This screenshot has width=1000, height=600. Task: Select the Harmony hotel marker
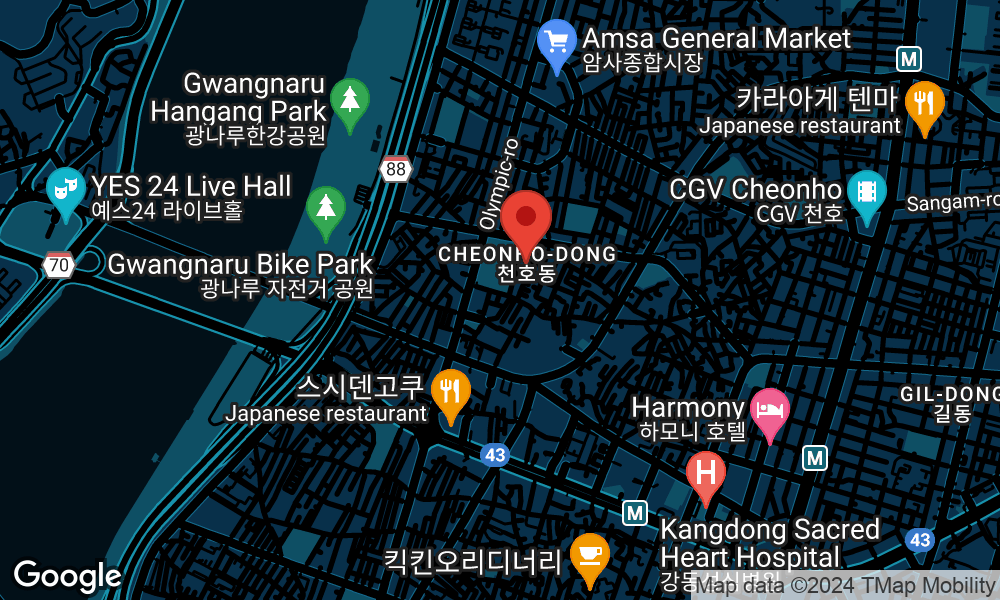pyautogui.click(x=769, y=411)
